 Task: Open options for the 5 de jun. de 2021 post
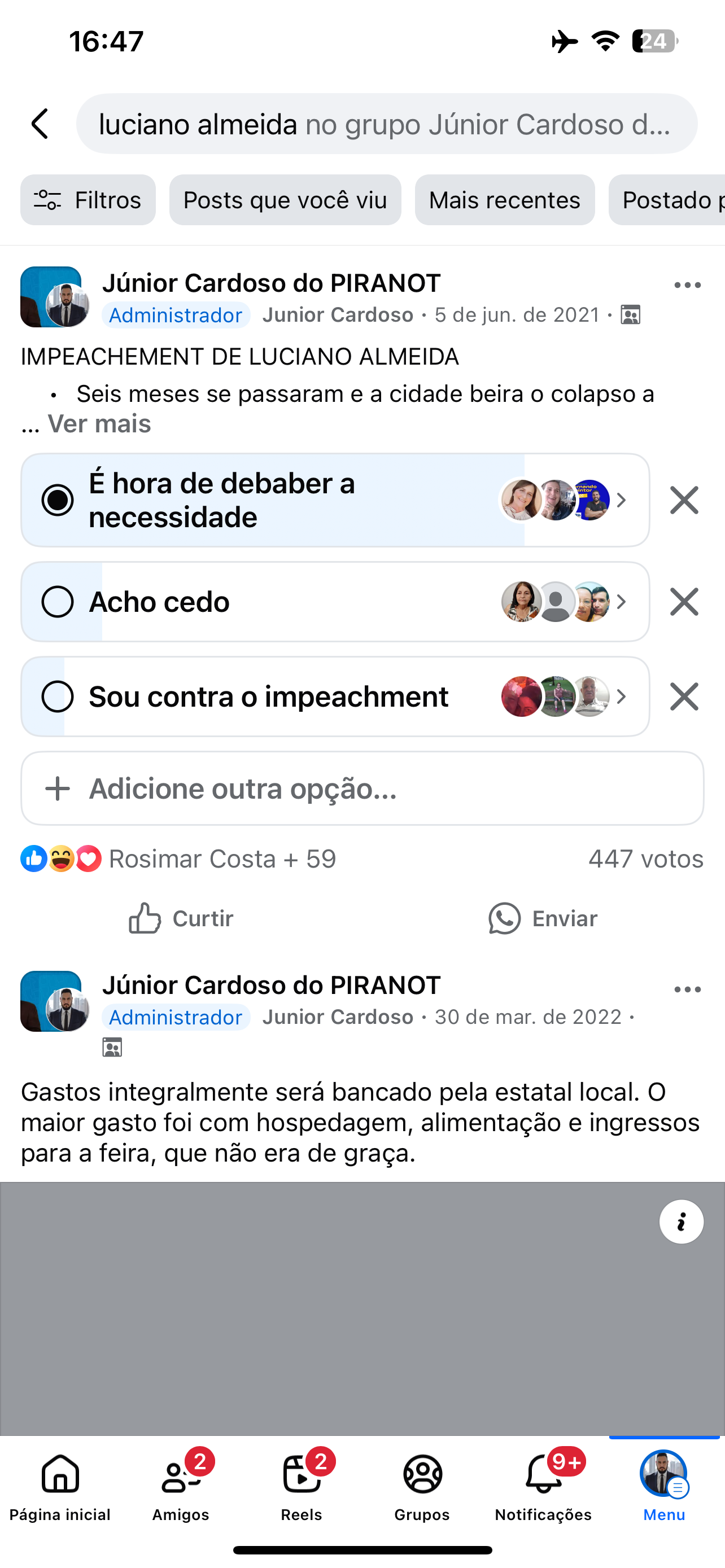click(687, 286)
